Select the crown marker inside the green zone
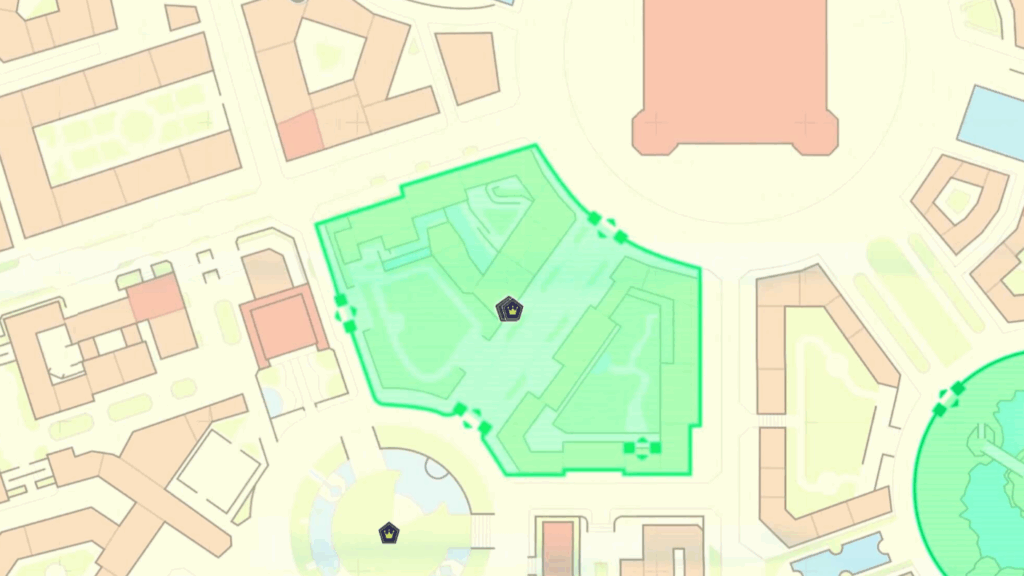The width and height of the screenshot is (1024, 576). click(510, 309)
